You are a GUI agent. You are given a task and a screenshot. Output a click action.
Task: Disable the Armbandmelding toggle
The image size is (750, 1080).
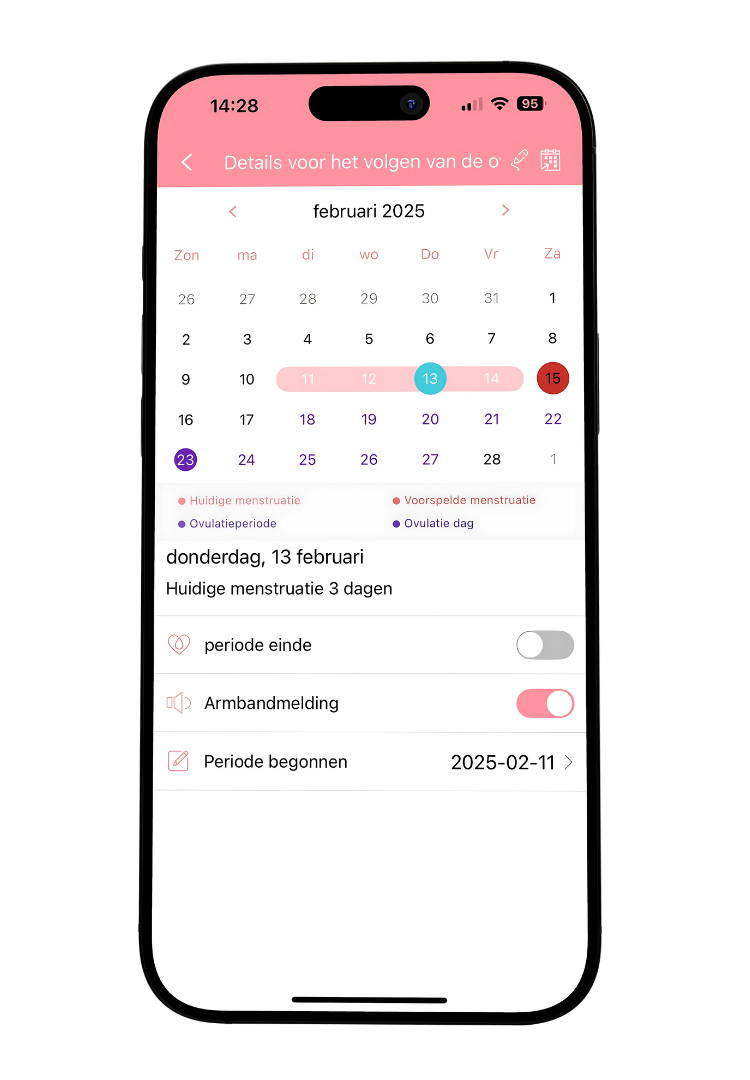pyautogui.click(x=544, y=703)
